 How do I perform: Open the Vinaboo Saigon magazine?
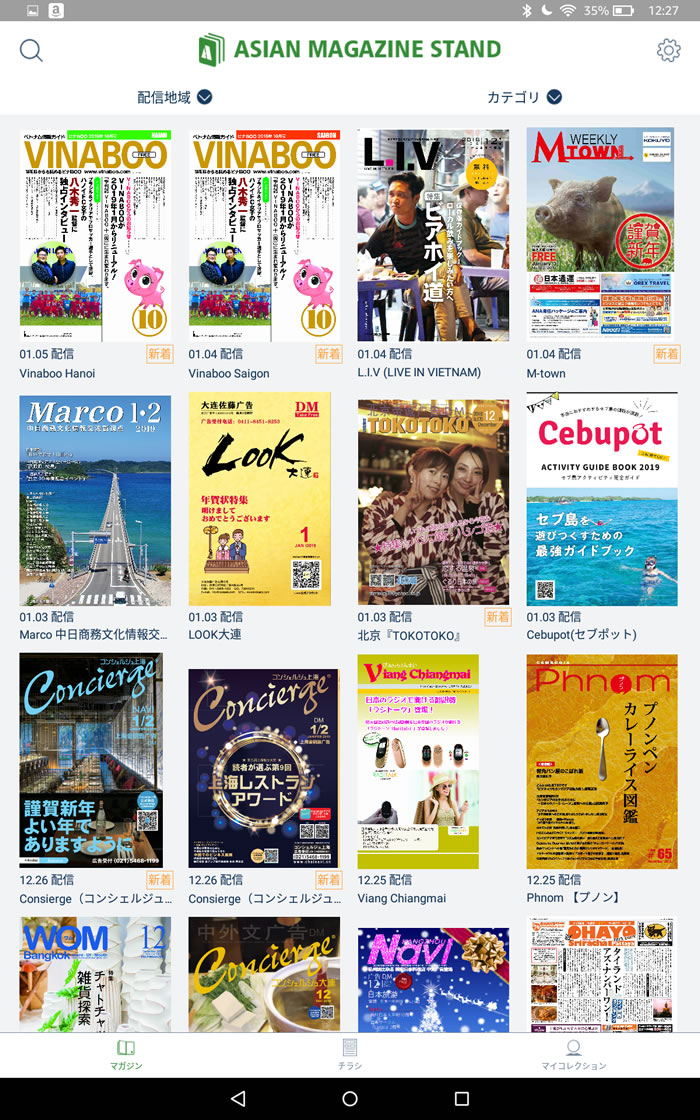(264, 235)
